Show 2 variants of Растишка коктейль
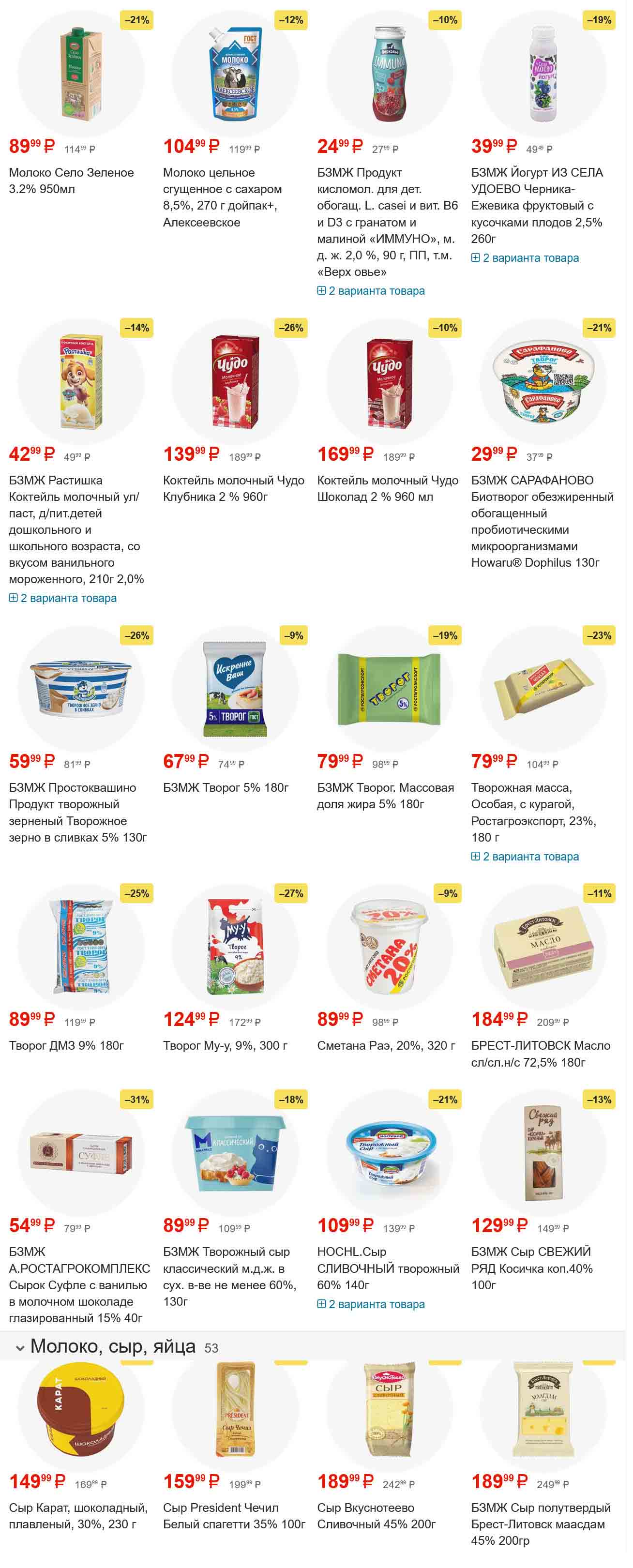 (63, 598)
